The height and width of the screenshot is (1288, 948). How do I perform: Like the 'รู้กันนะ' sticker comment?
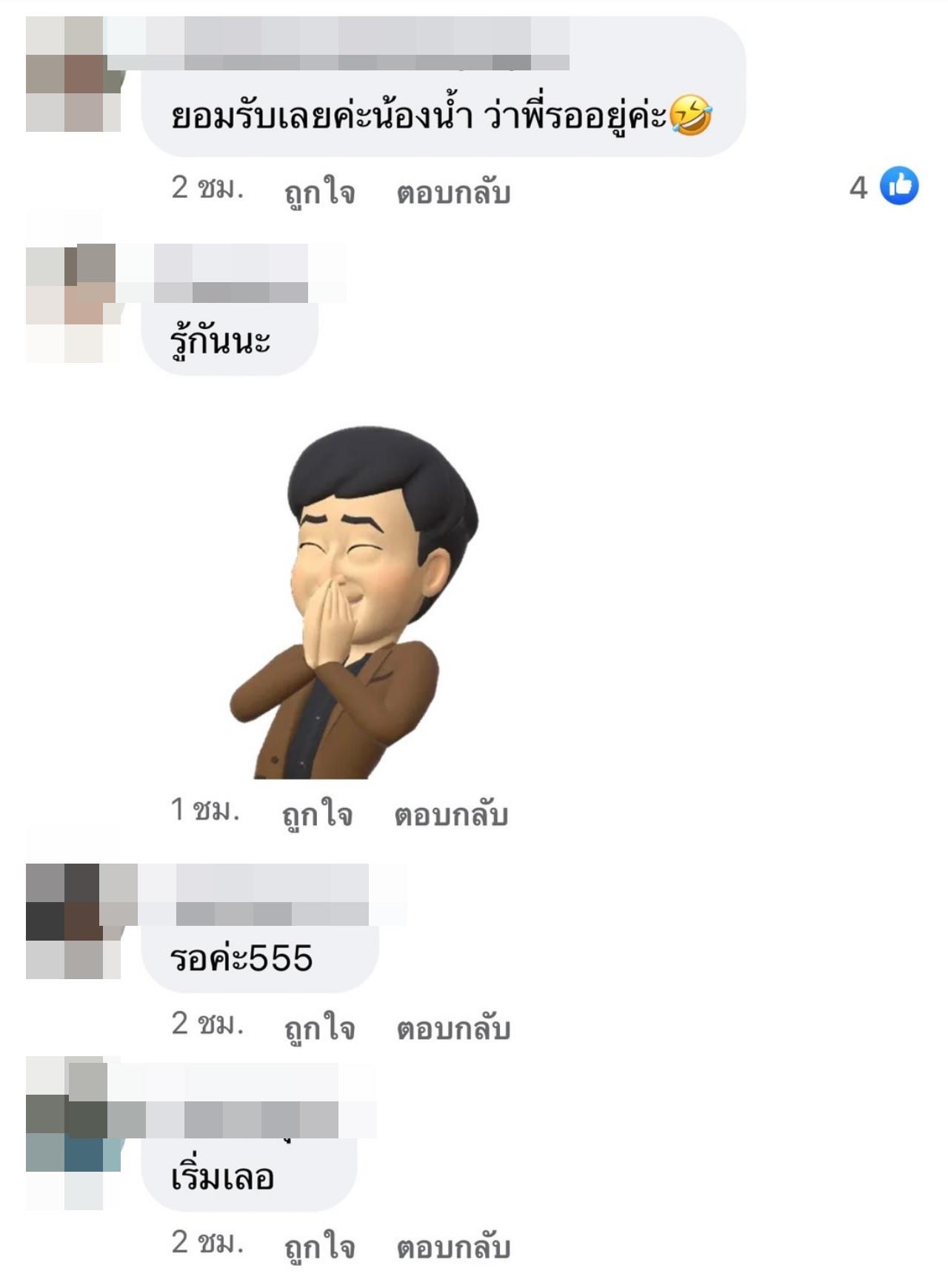pos(317,815)
